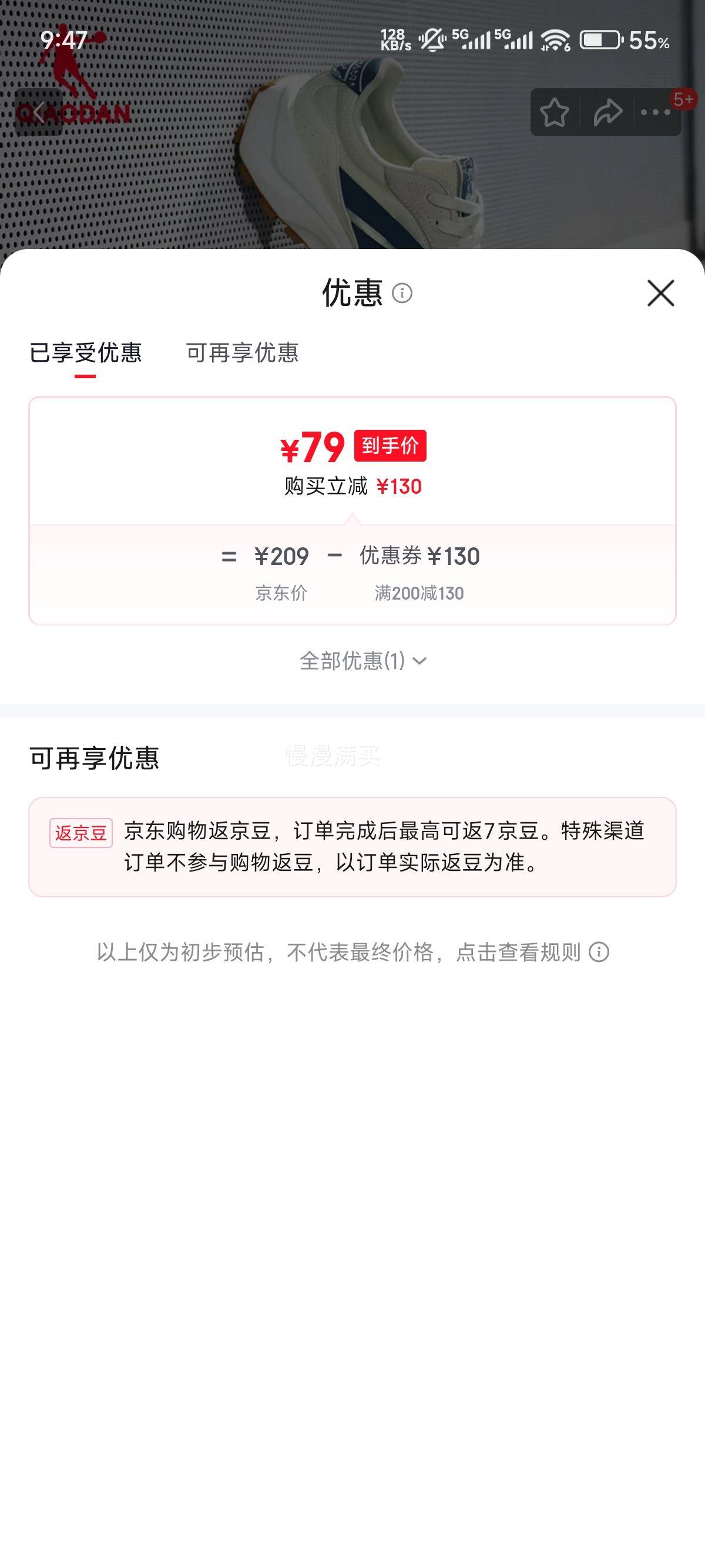Tap the battery indicator in the status bar

599,39
